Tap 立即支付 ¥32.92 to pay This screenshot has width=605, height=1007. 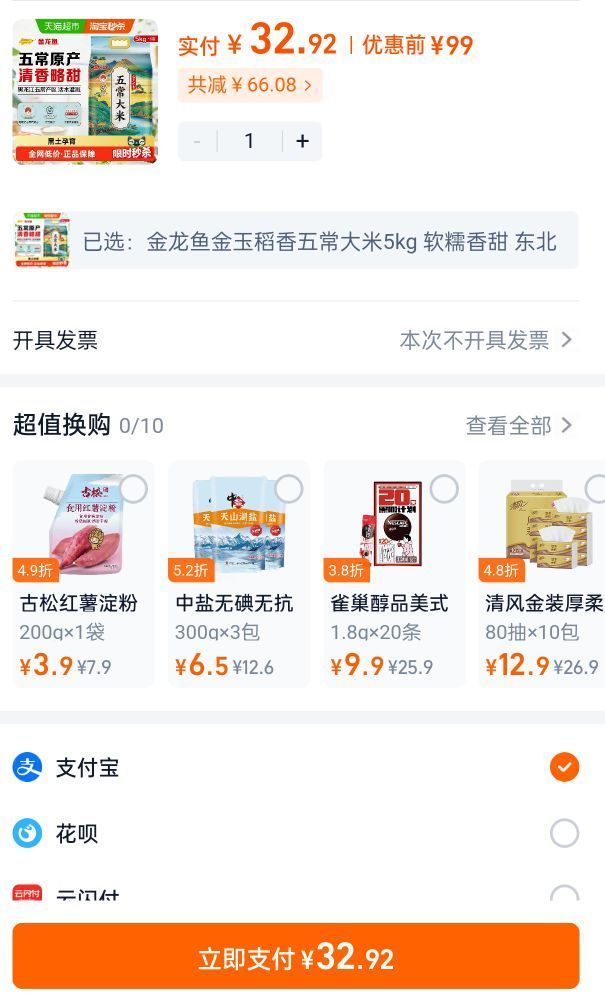coord(296,958)
